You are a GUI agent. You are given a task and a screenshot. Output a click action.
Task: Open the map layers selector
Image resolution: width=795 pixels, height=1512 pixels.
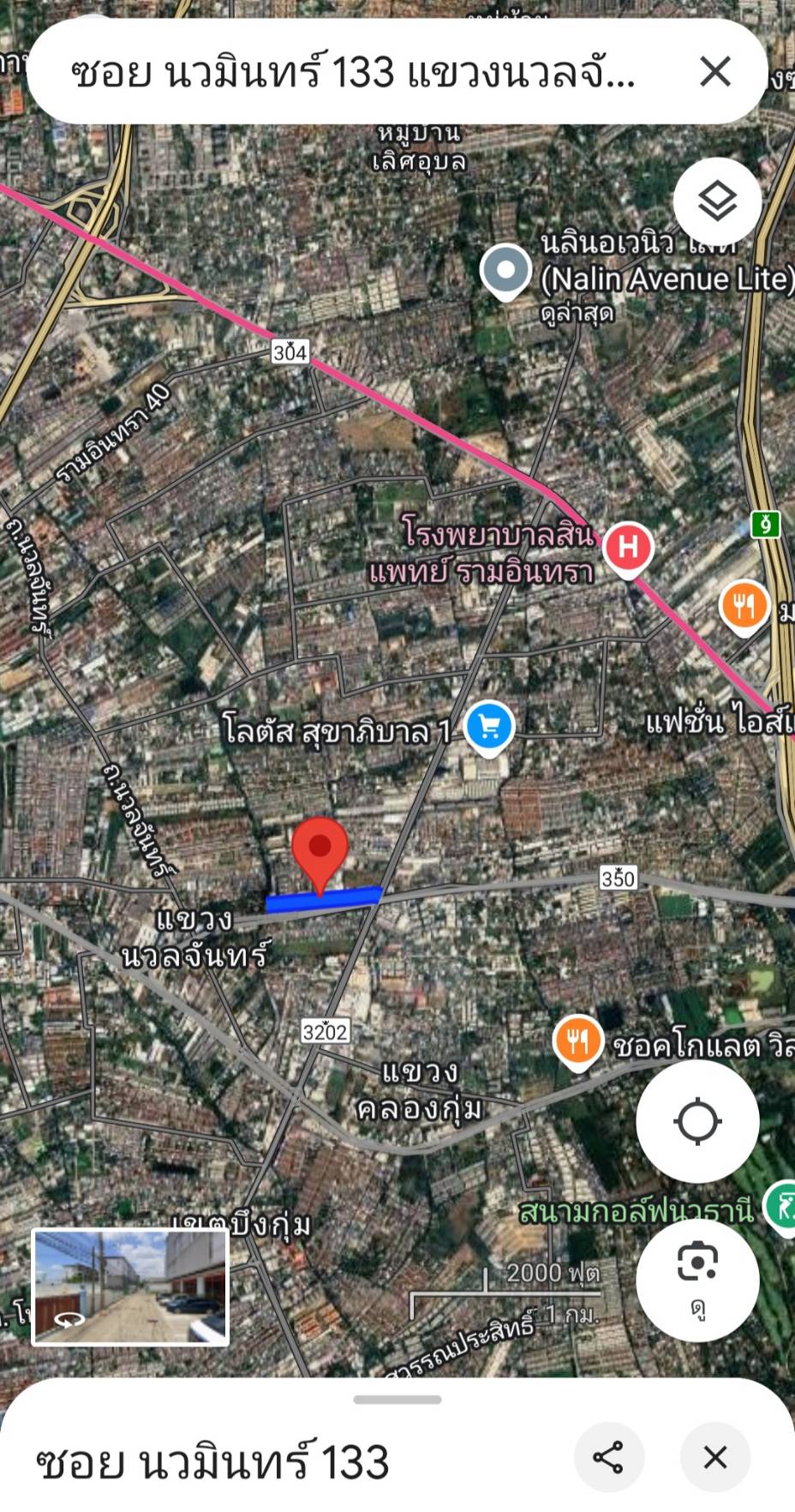tap(717, 201)
